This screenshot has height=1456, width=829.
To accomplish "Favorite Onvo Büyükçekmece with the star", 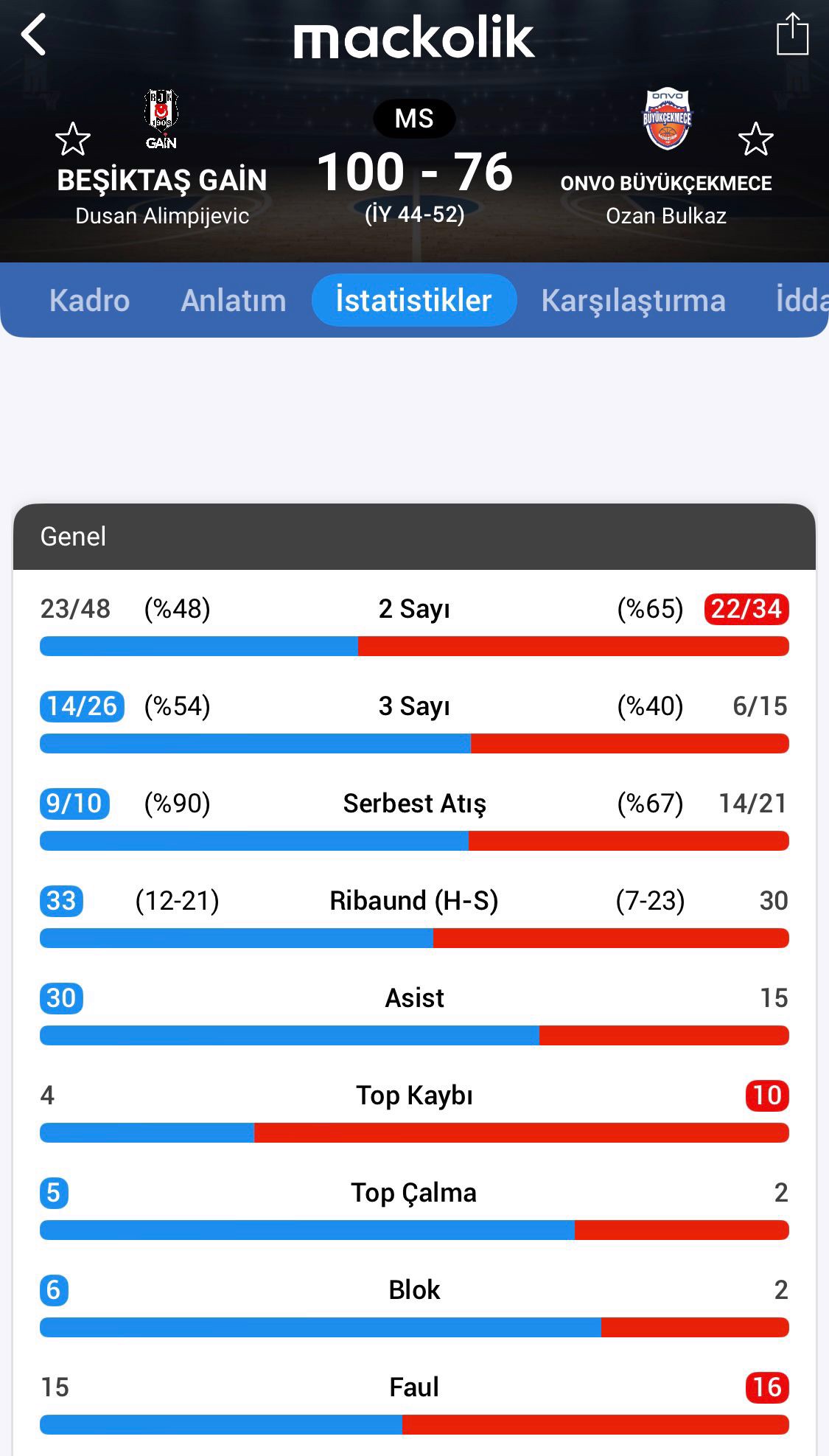I will click(x=755, y=139).
